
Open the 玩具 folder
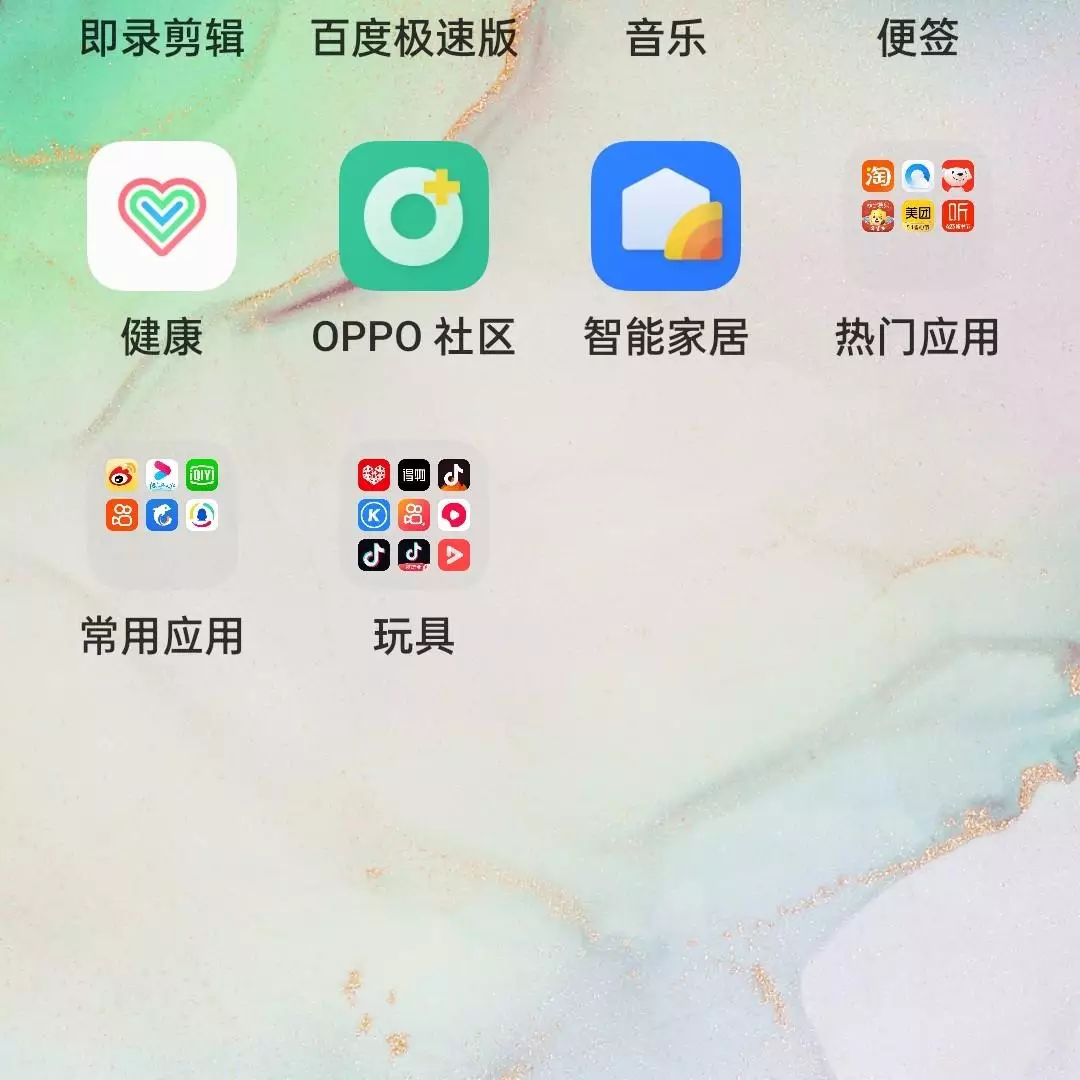[414, 515]
